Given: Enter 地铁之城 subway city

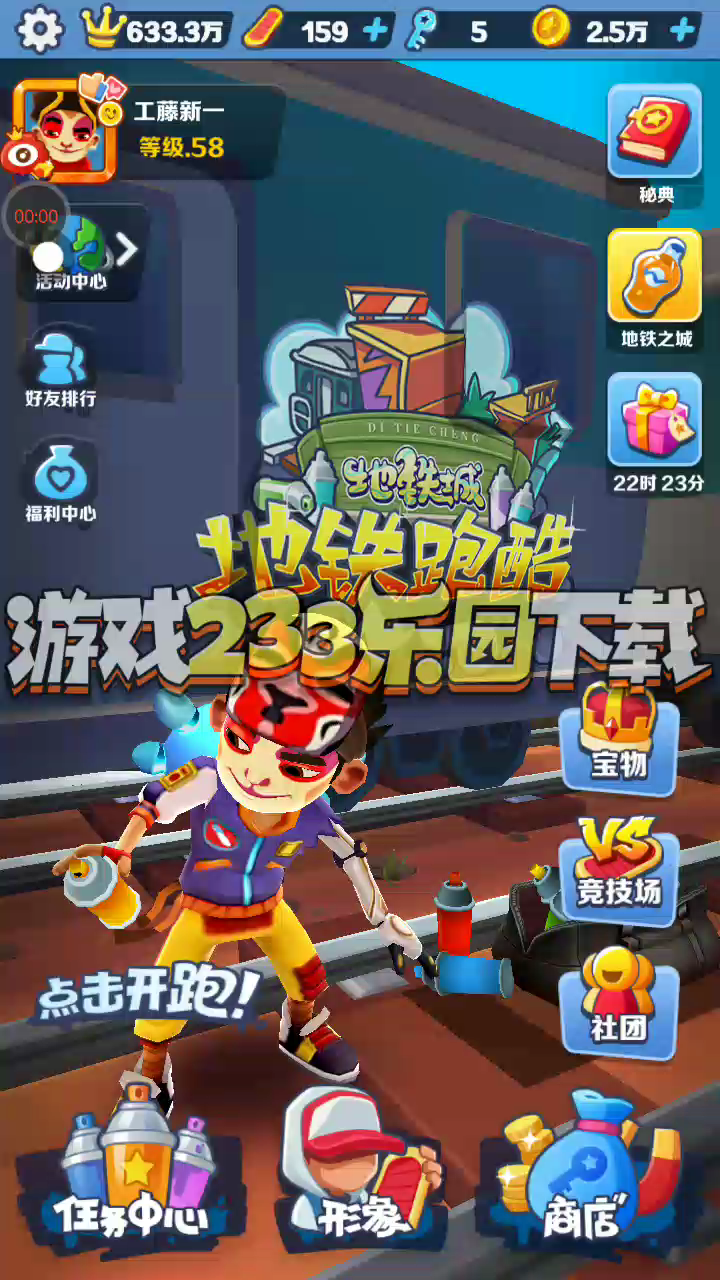Looking at the screenshot, I should [656, 287].
